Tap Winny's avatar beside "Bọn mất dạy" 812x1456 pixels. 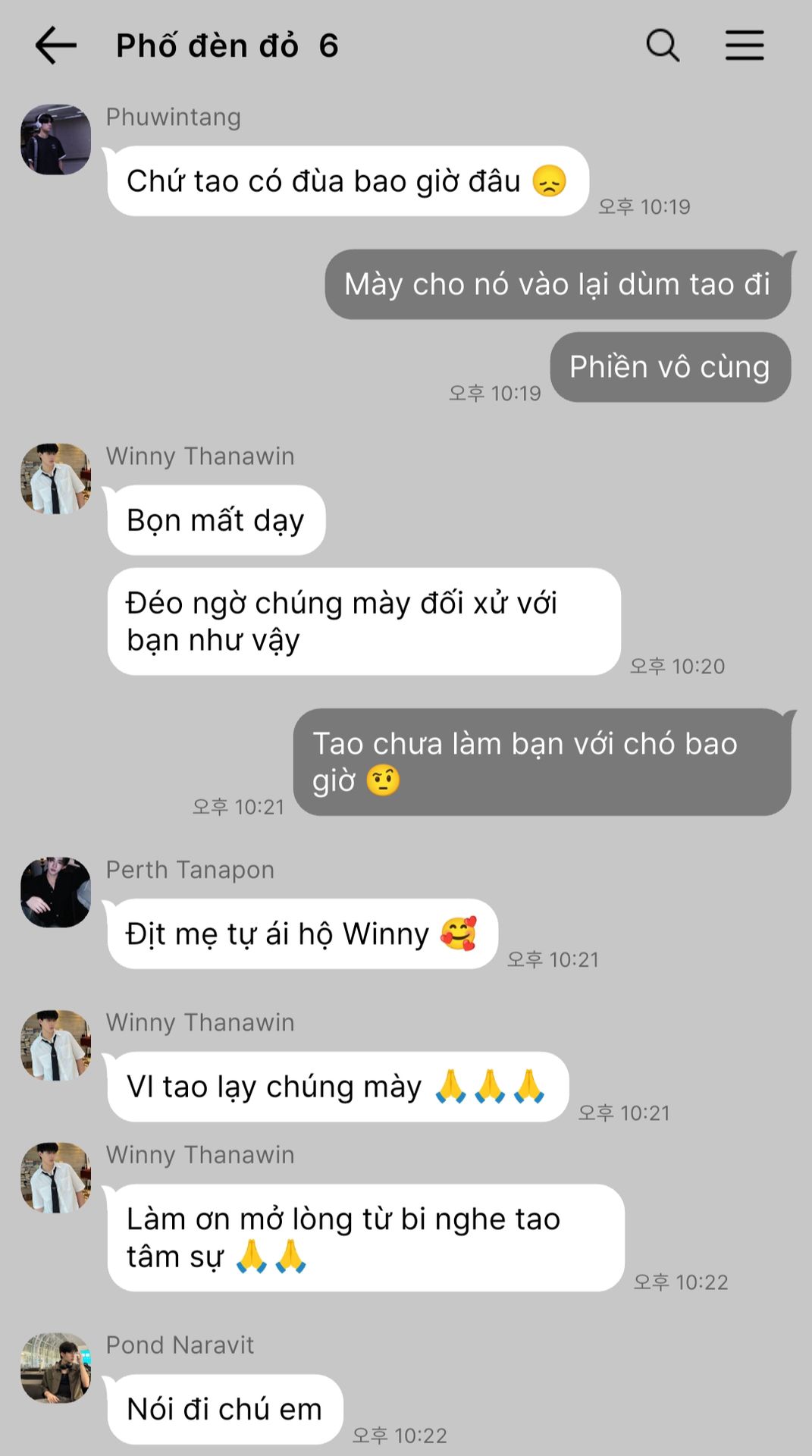[55, 479]
